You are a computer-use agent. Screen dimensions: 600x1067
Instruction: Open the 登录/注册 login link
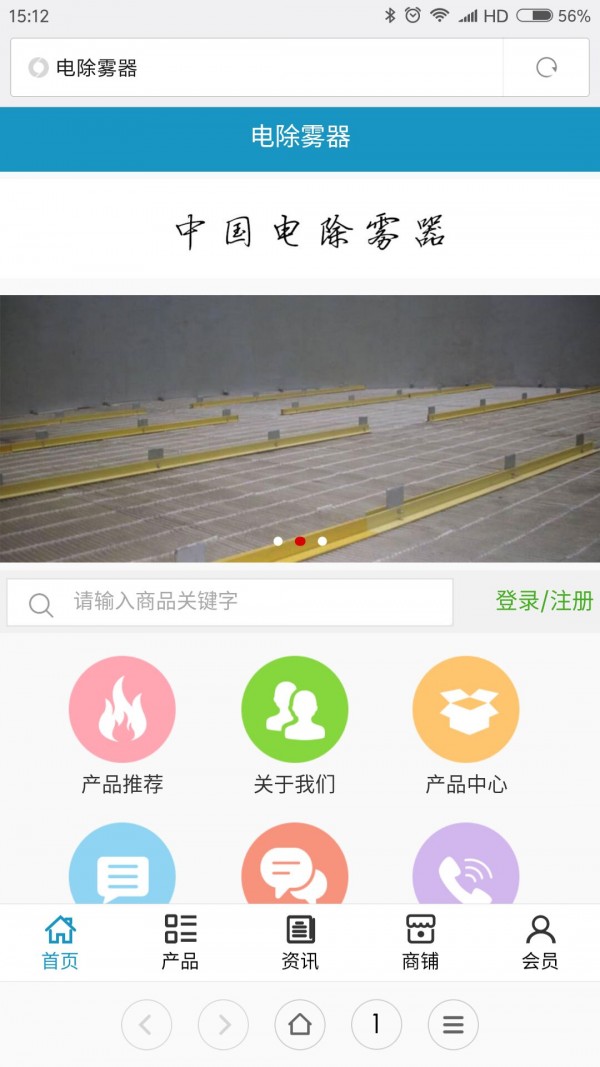pyautogui.click(x=544, y=601)
